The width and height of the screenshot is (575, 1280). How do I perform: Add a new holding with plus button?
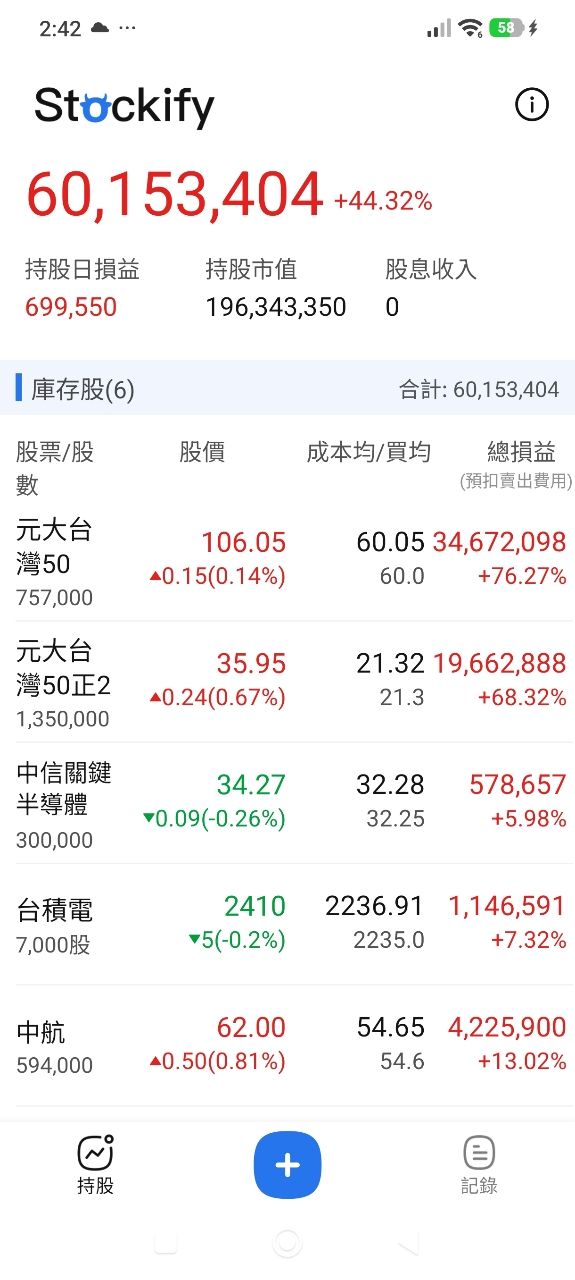287,1165
